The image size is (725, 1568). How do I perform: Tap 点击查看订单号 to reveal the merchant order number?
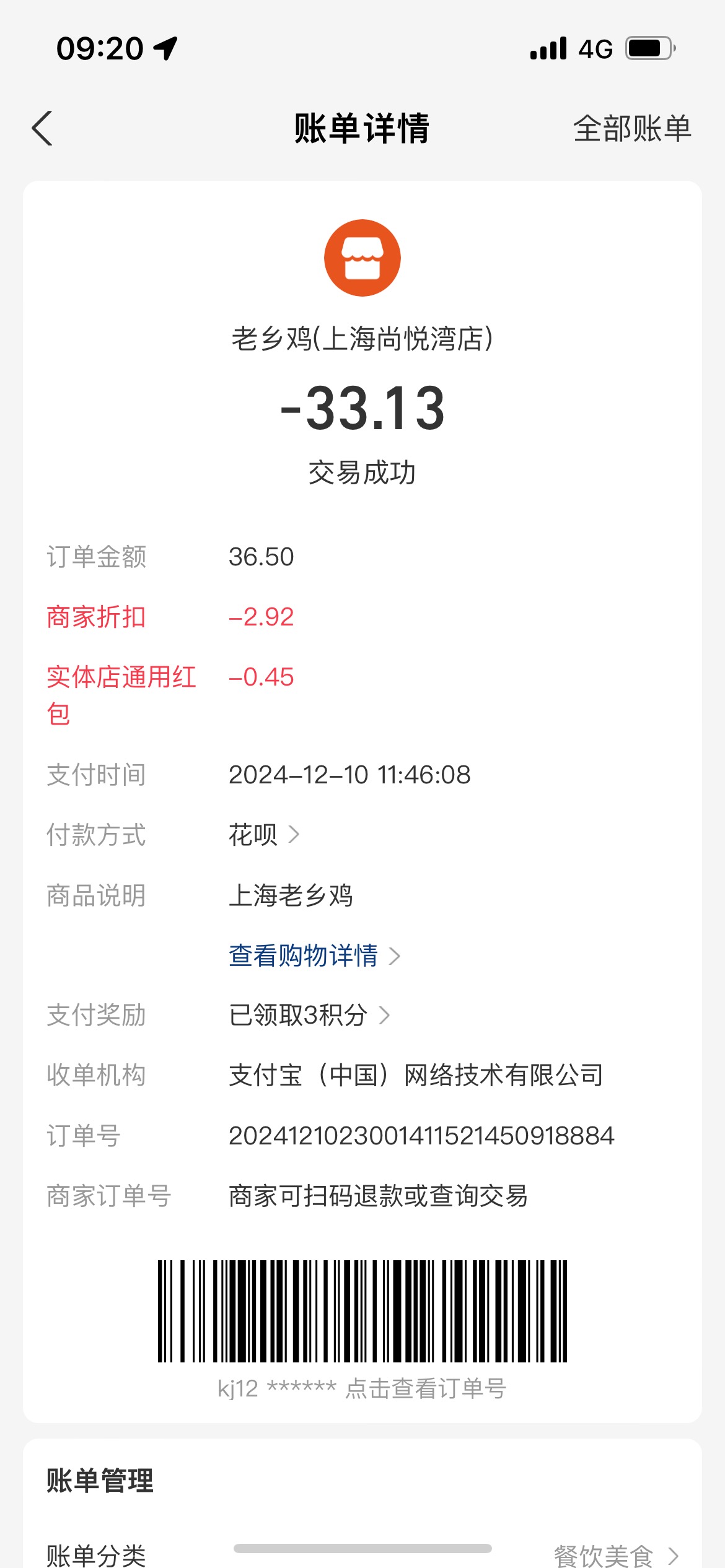[426, 1388]
